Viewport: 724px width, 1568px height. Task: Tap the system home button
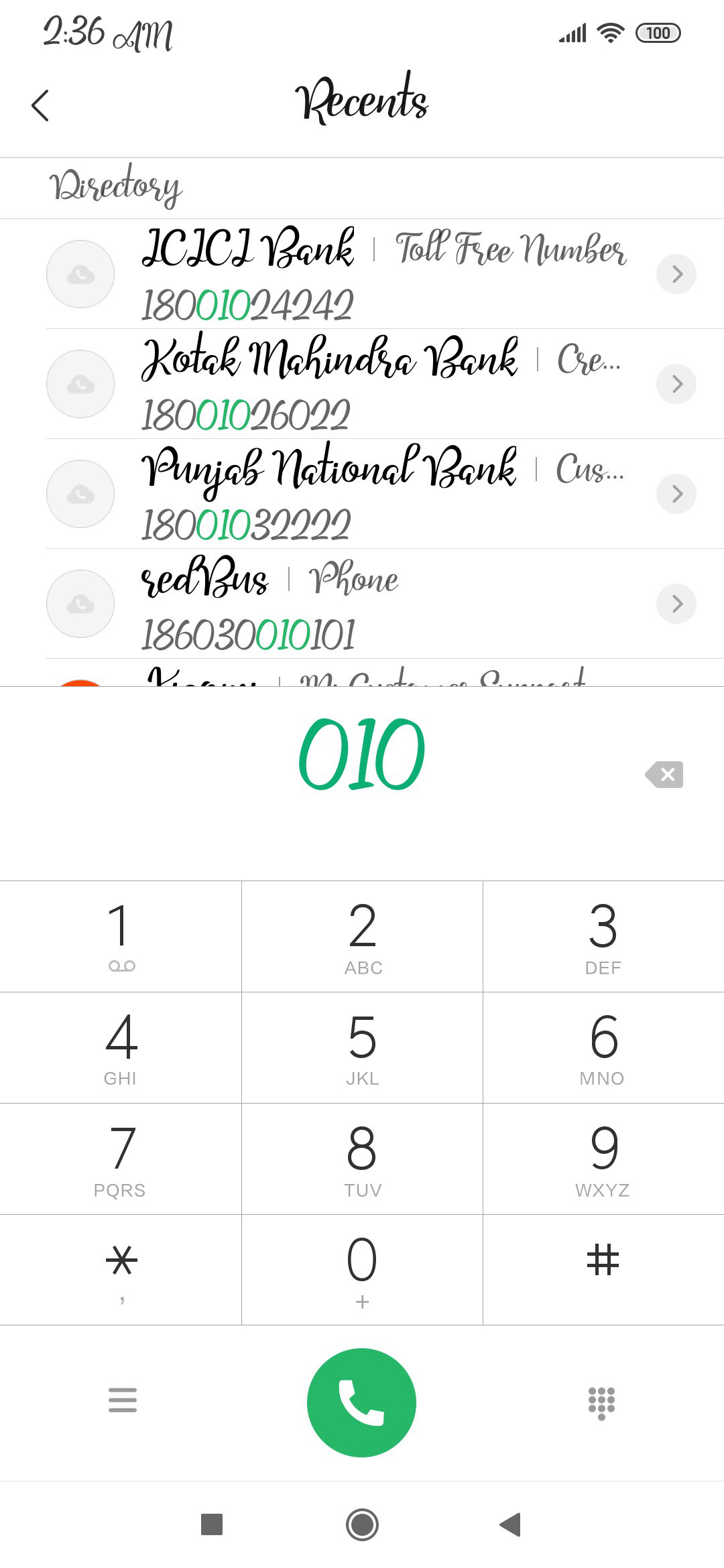pos(362,1524)
